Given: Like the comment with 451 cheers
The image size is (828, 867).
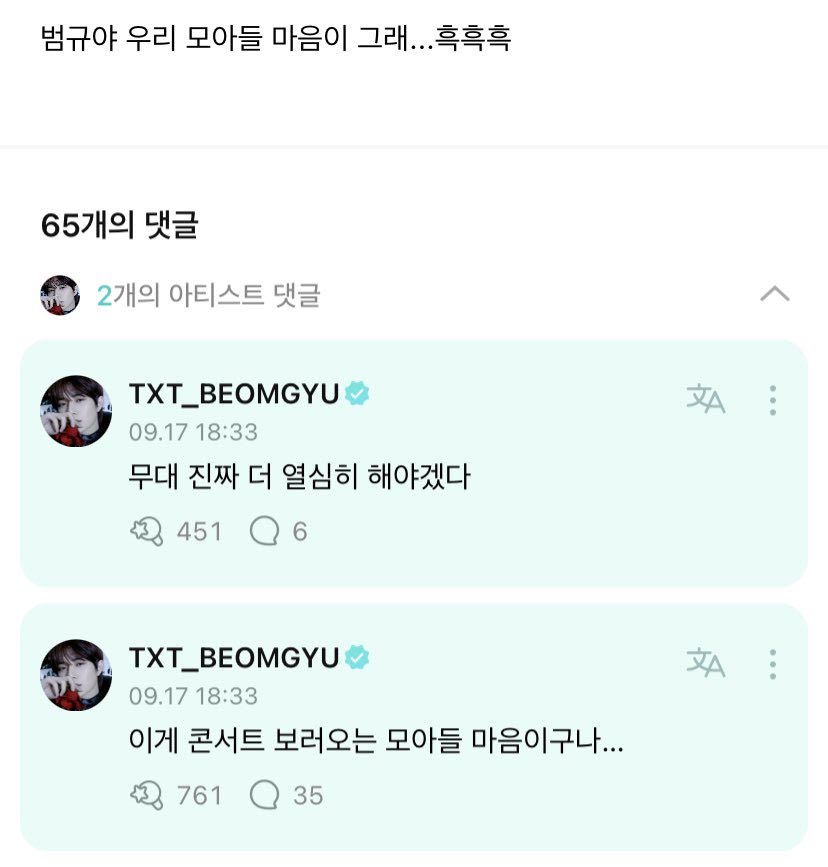Looking at the screenshot, I should pyautogui.click(x=147, y=531).
